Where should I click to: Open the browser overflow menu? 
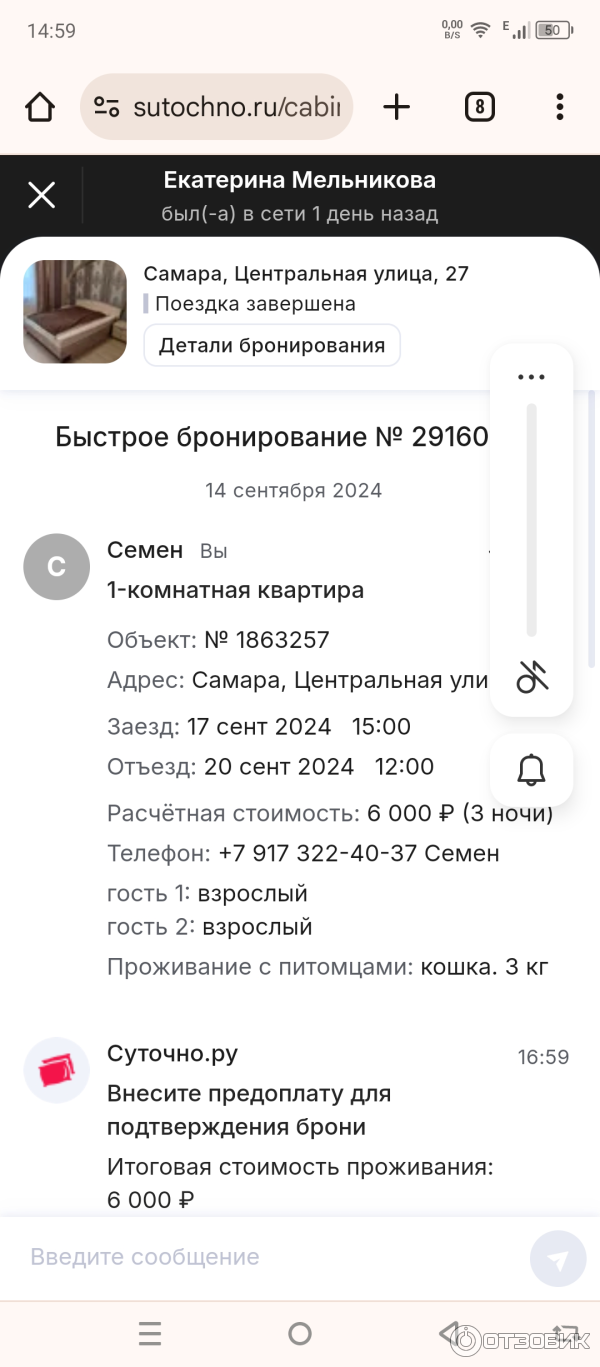pyautogui.click(x=560, y=107)
